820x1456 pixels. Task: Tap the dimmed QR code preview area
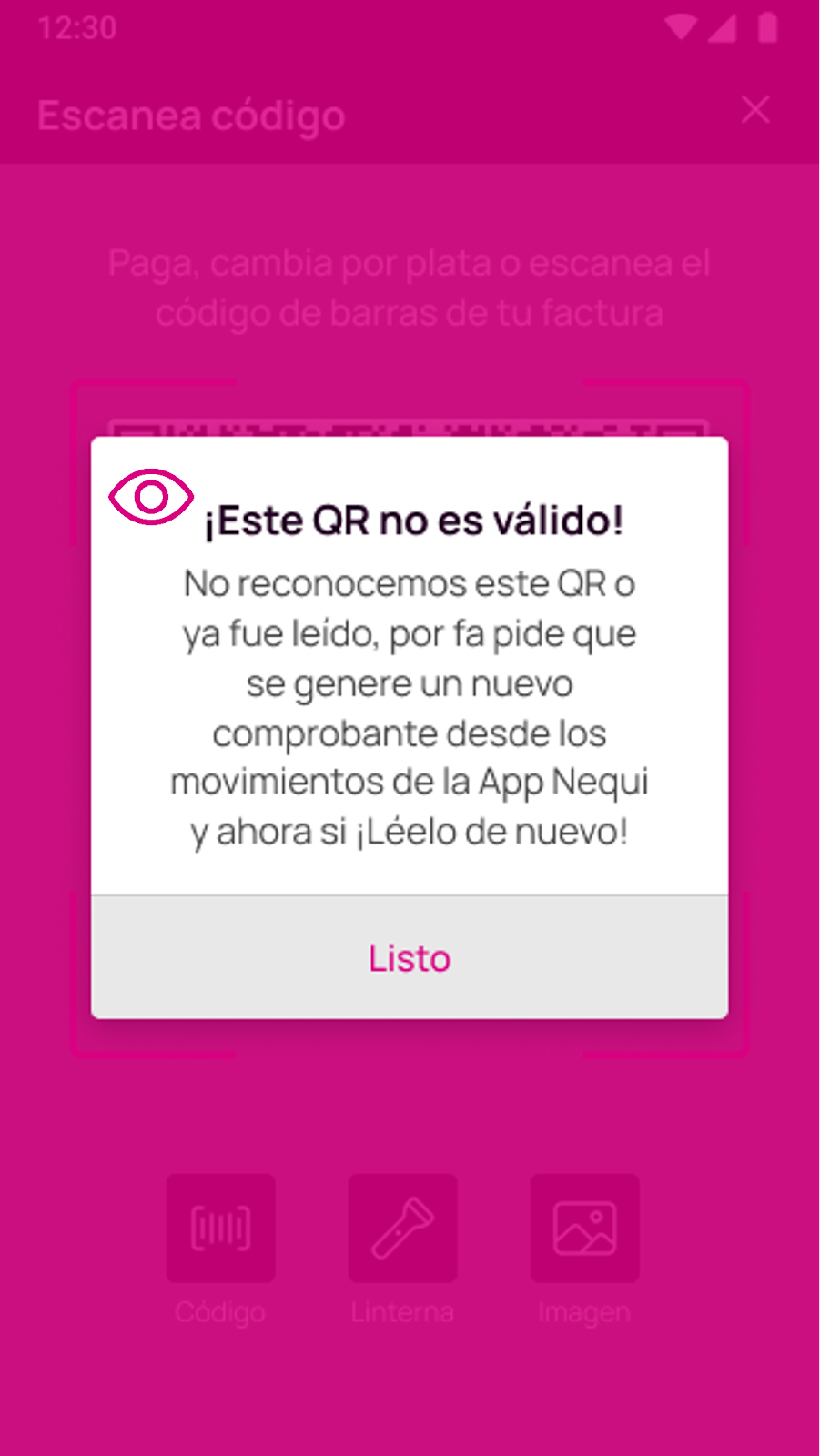pyautogui.click(x=410, y=428)
